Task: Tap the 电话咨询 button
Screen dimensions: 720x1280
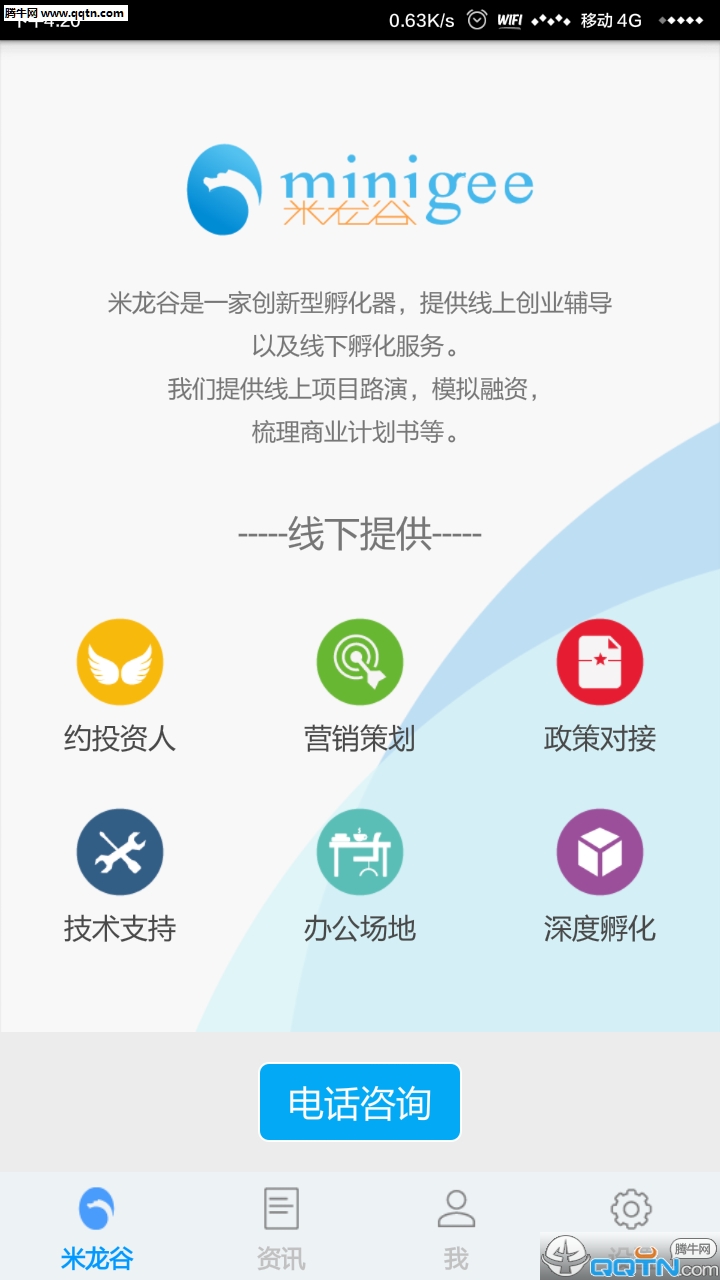Action: (x=360, y=1102)
